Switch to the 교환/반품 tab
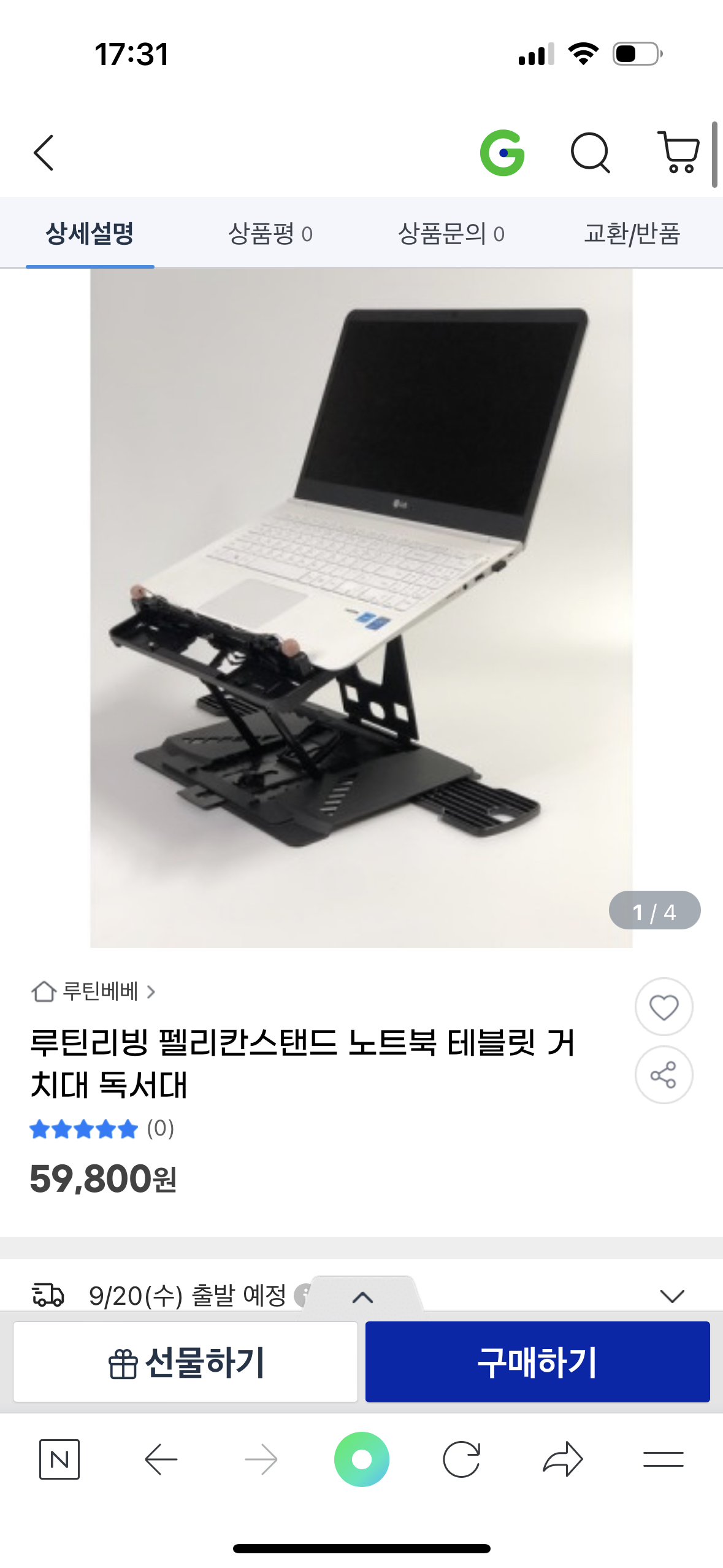The height and width of the screenshot is (1568, 723). 632,234
